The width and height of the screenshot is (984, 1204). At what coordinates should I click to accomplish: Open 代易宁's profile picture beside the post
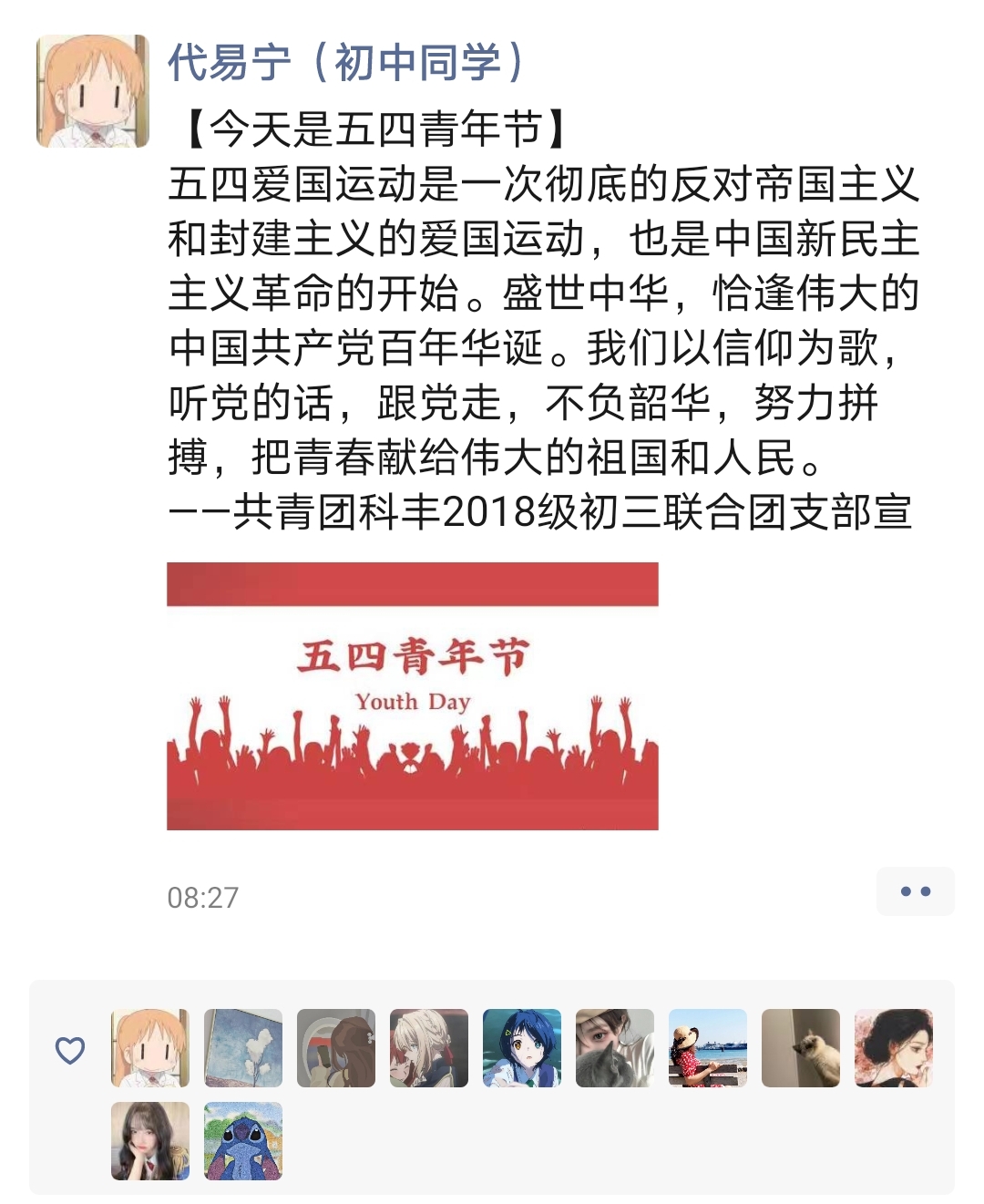coord(92,91)
